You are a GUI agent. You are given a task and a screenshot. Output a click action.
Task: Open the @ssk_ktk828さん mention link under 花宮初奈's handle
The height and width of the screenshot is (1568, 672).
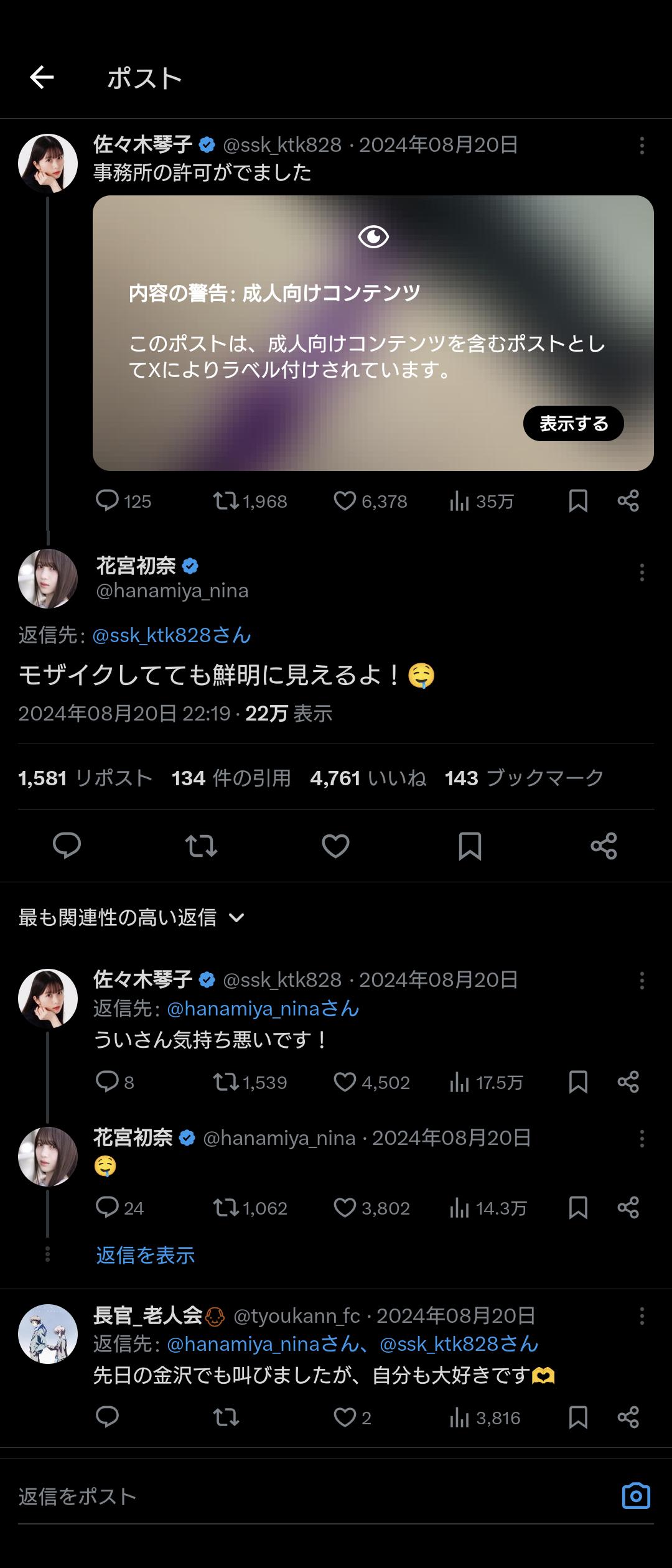point(172,635)
